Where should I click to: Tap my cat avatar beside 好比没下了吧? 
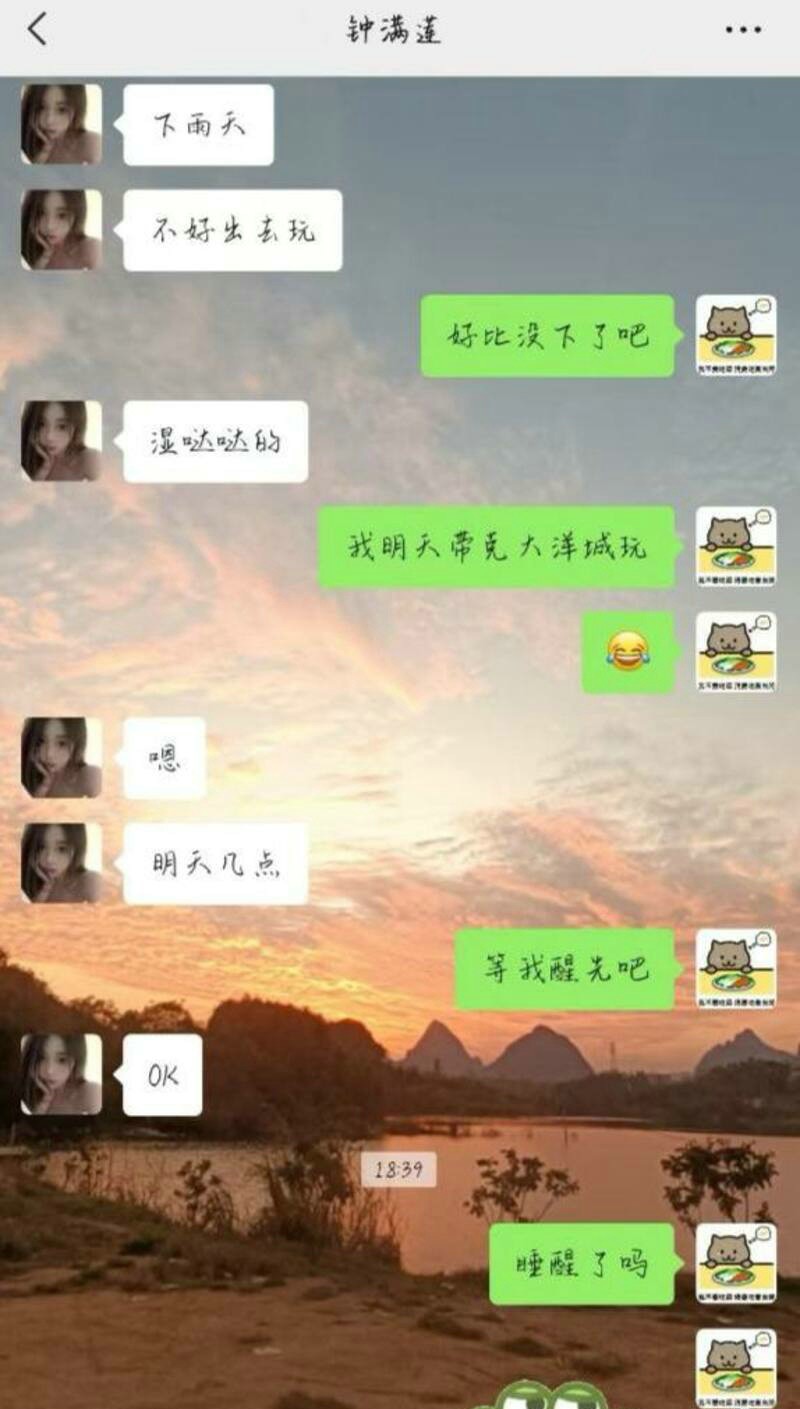click(x=736, y=335)
